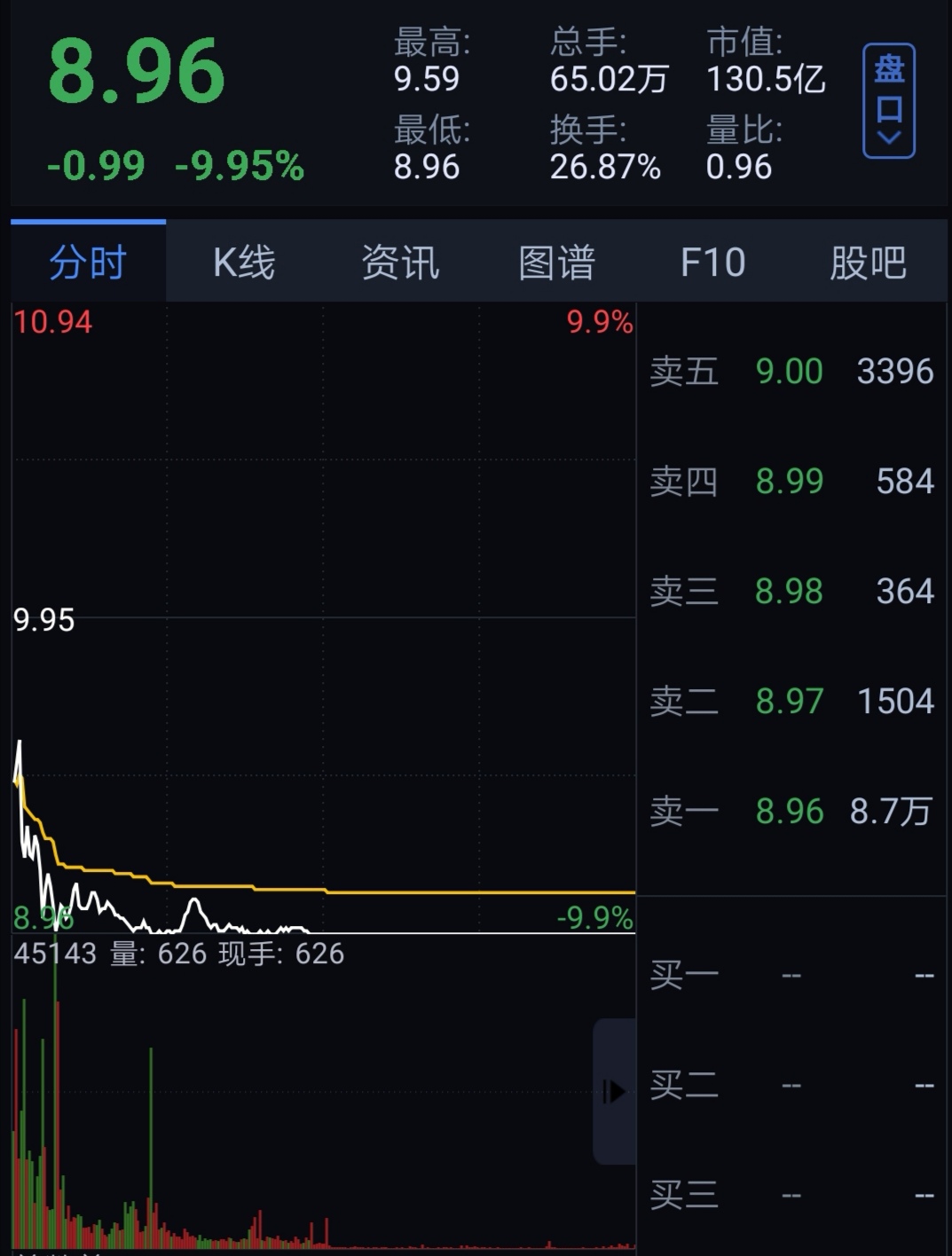Open the F10 company info tab
Image resolution: width=952 pixels, height=1256 pixels.
click(712, 261)
